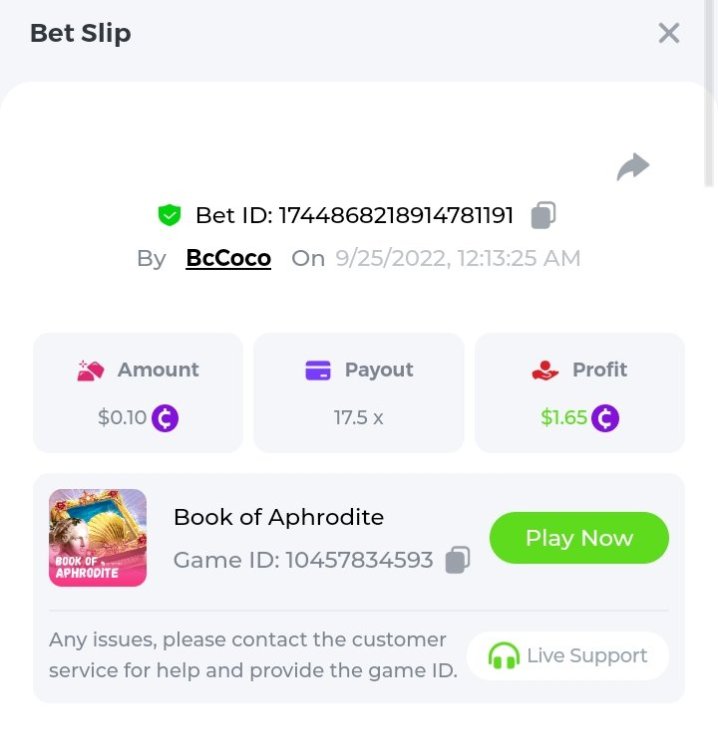Close the Bet Slip dialog
718x750 pixels.
click(669, 33)
